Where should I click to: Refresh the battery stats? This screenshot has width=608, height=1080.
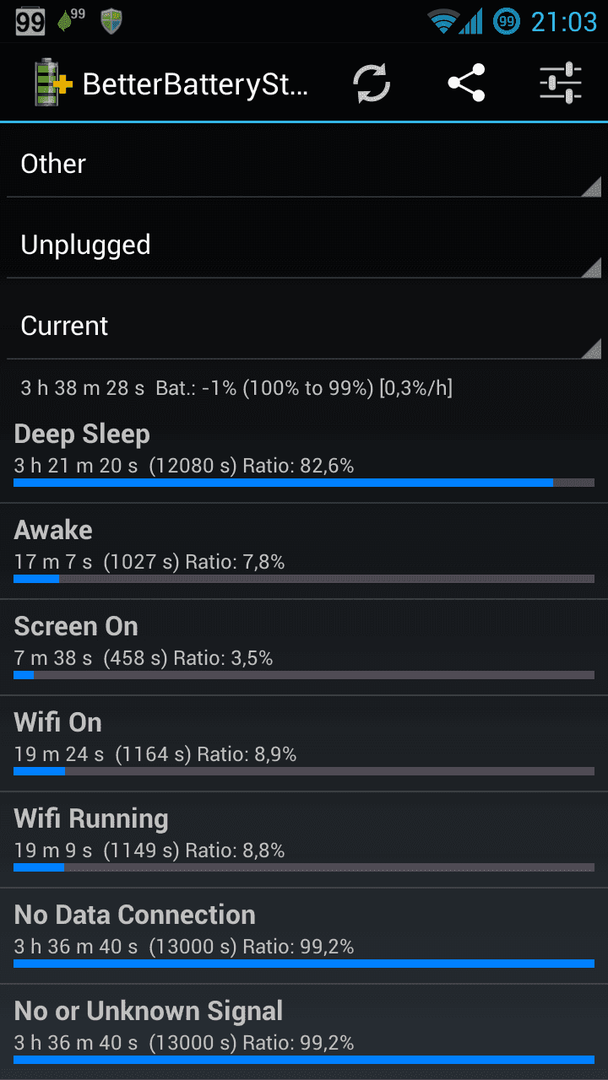tap(372, 83)
